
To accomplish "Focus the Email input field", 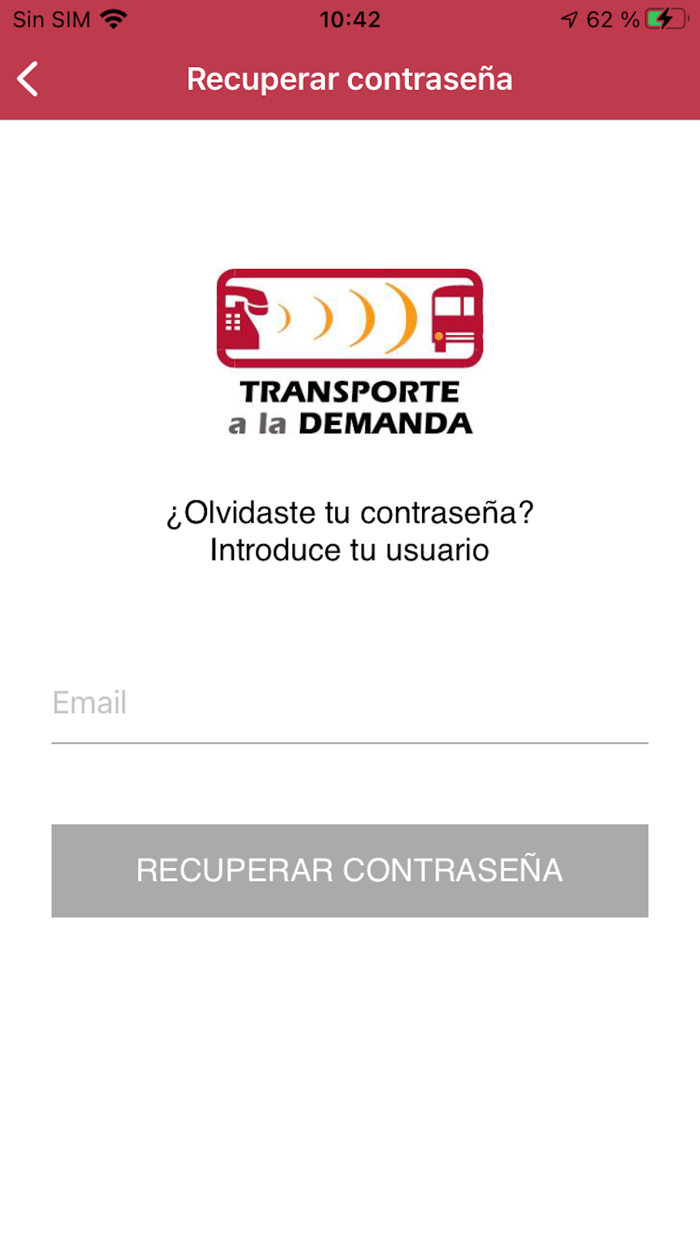I will coord(349,704).
